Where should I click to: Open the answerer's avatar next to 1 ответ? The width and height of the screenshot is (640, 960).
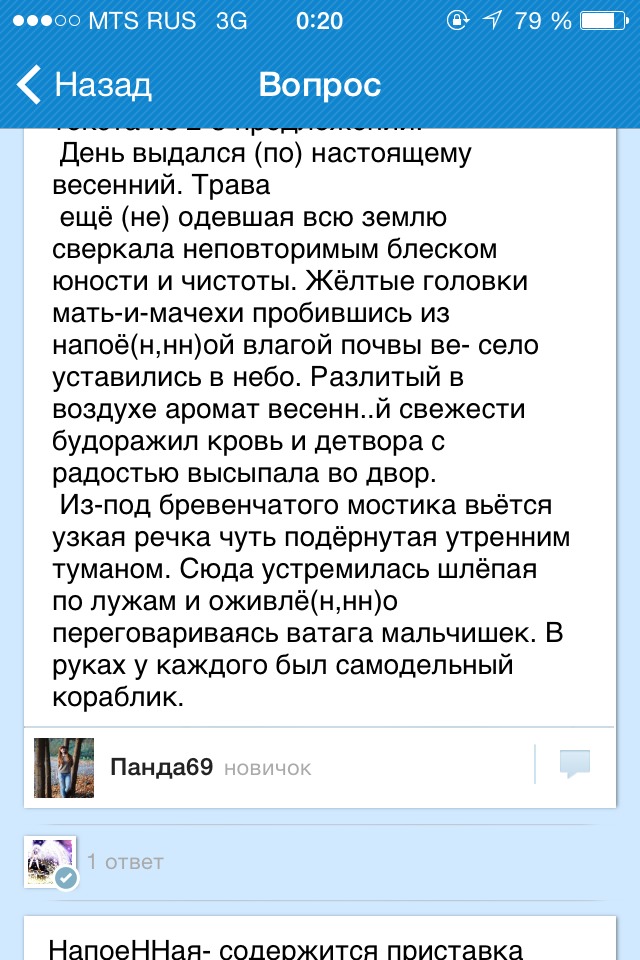50,860
